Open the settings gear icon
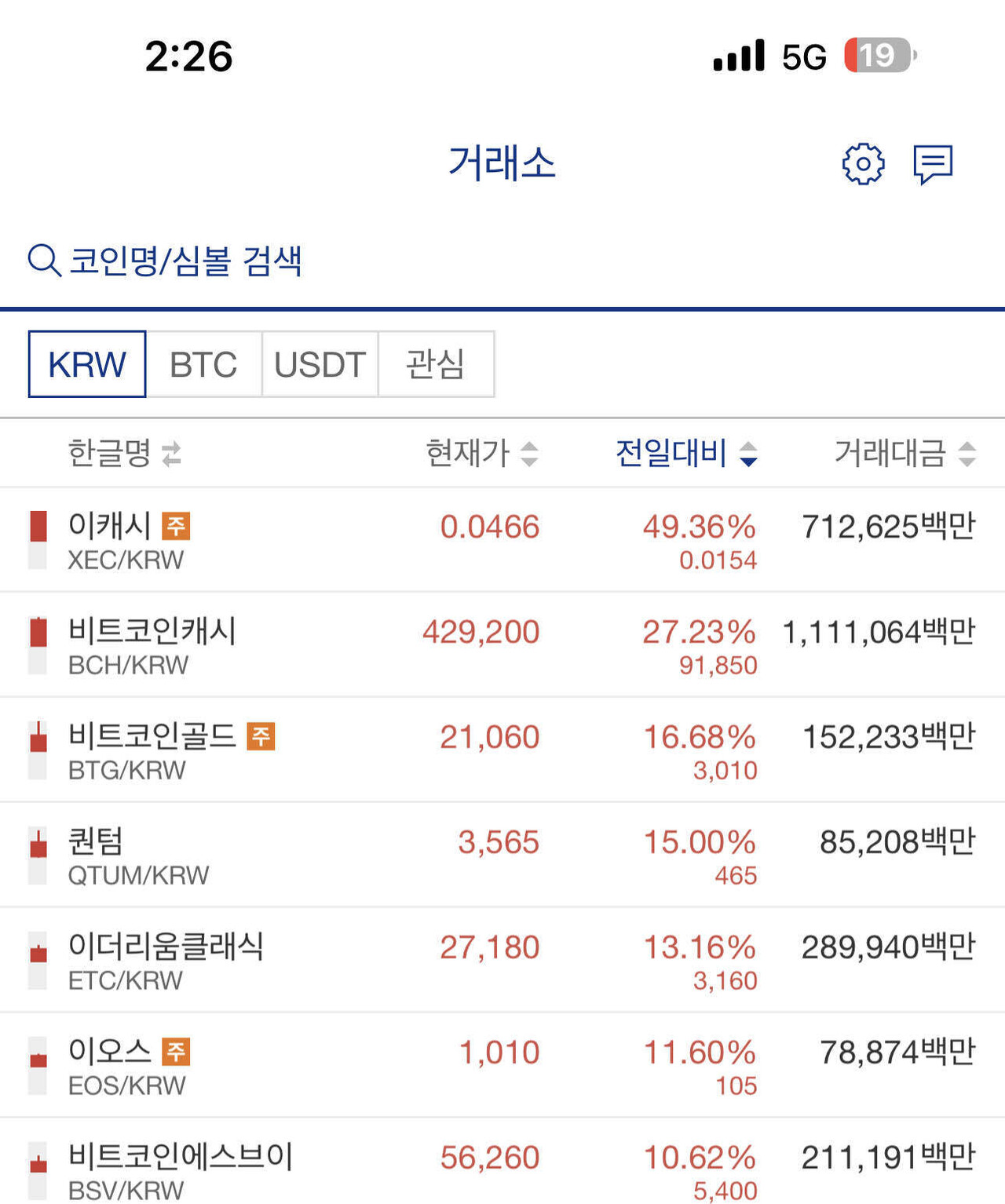The width and height of the screenshot is (1005, 1204). coord(864,165)
